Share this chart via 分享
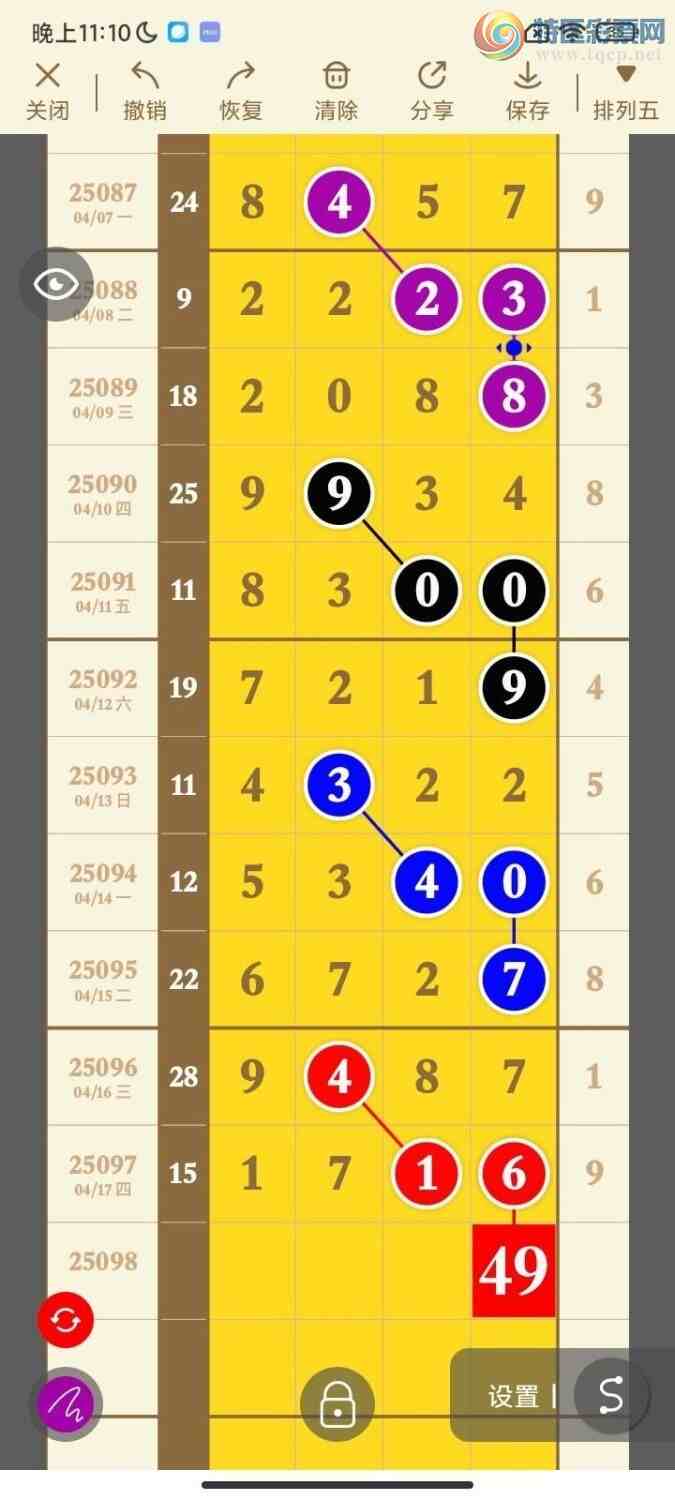The image size is (675, 1500). [x=432, y=90]
